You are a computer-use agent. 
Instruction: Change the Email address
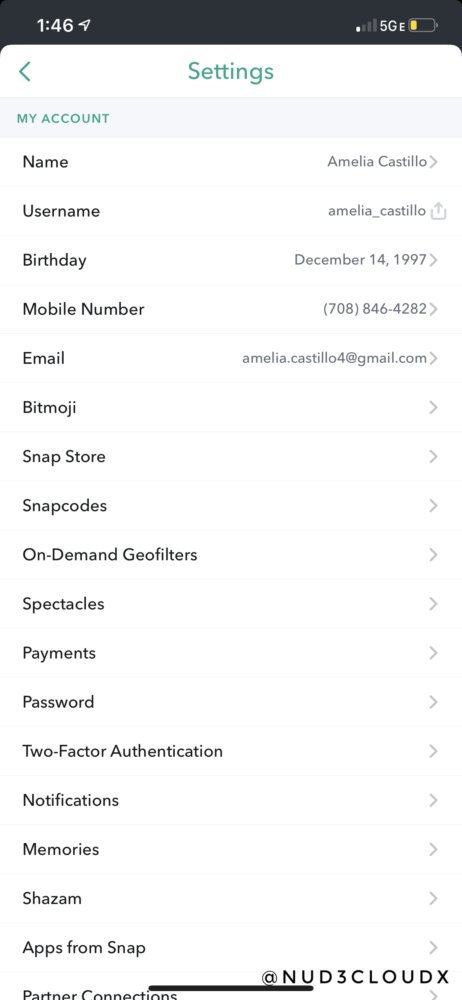coord(231,358)
